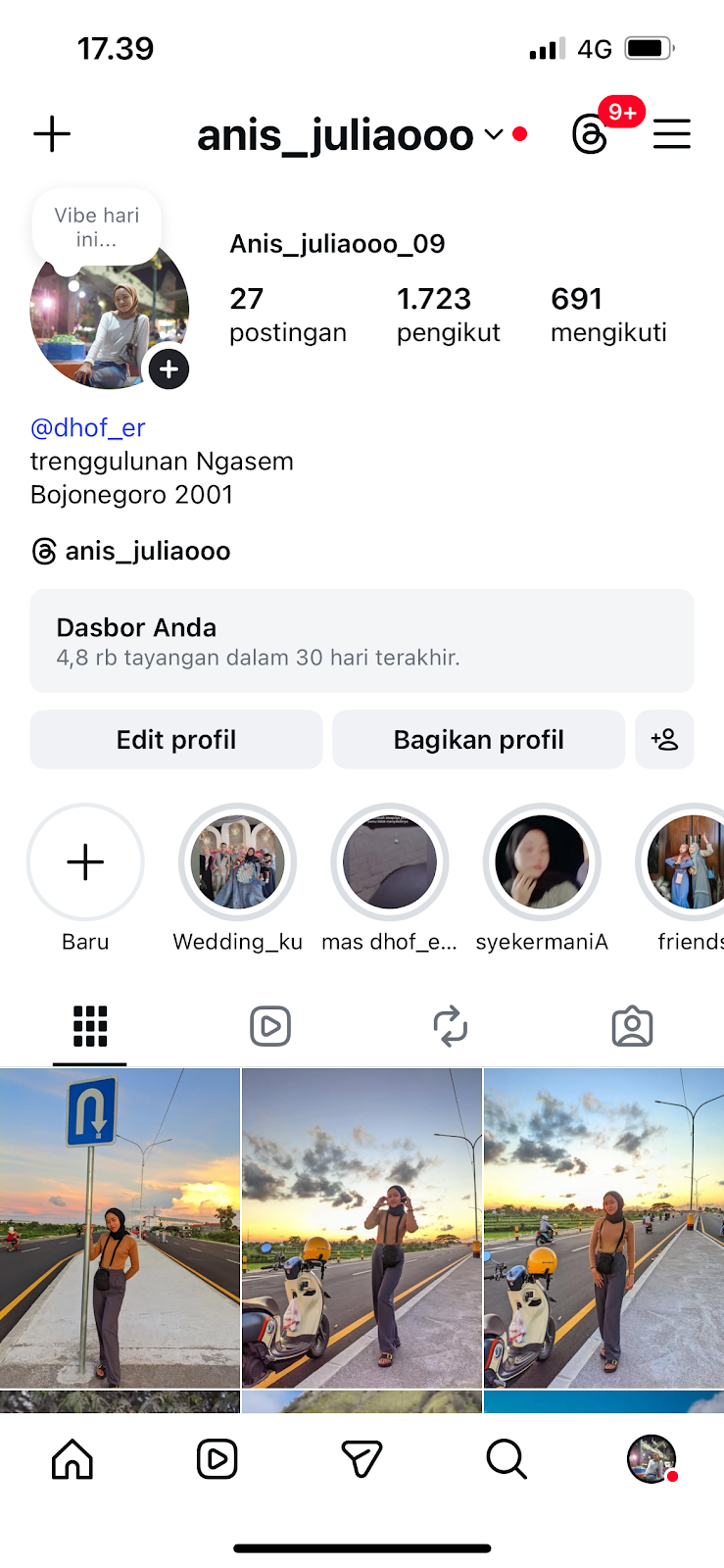
Task: Tap the "Vibe hari ini..." note bubble
Action: click(96, 227)
